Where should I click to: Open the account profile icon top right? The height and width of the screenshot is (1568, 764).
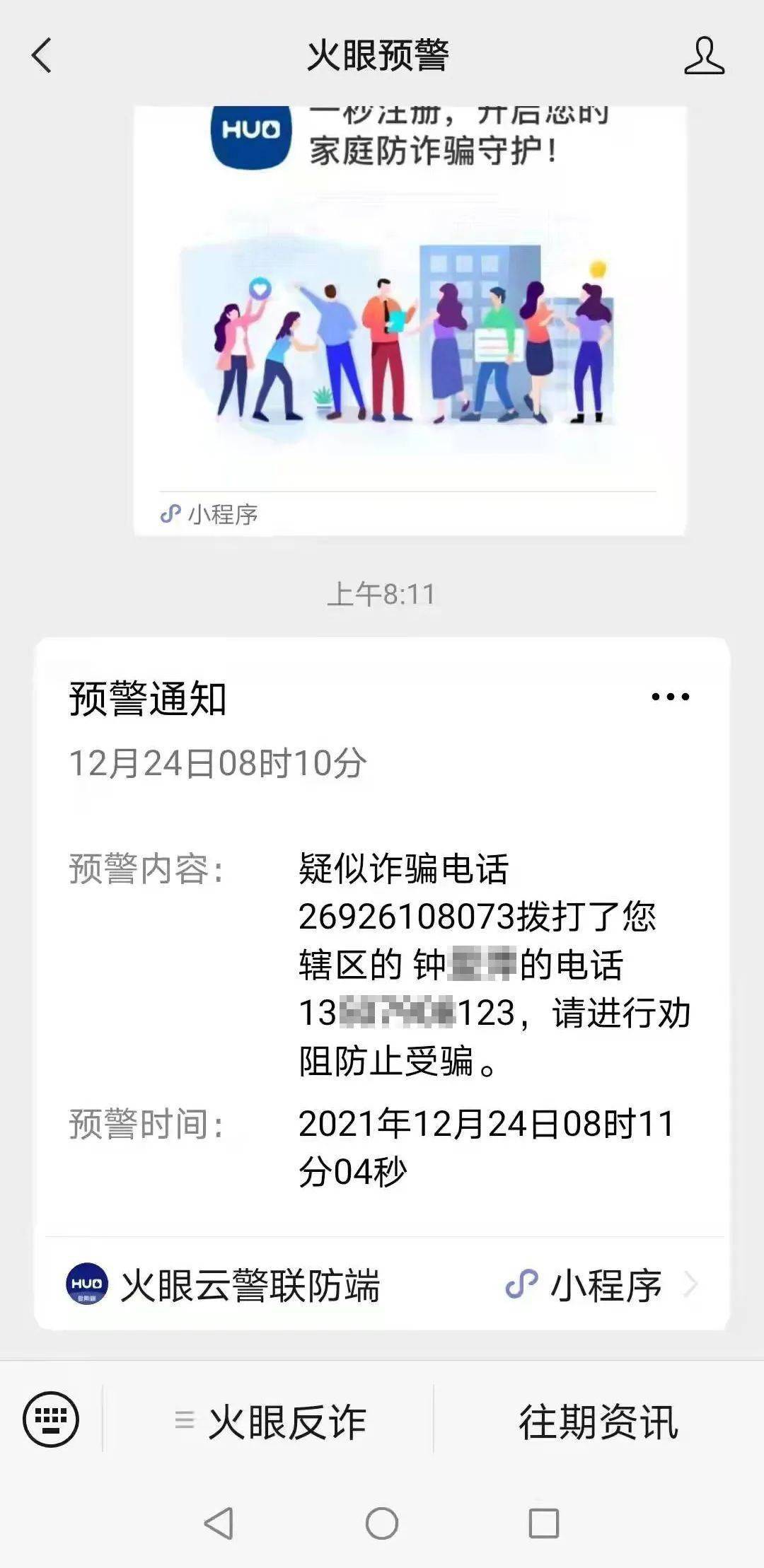(x=704, y=57)
